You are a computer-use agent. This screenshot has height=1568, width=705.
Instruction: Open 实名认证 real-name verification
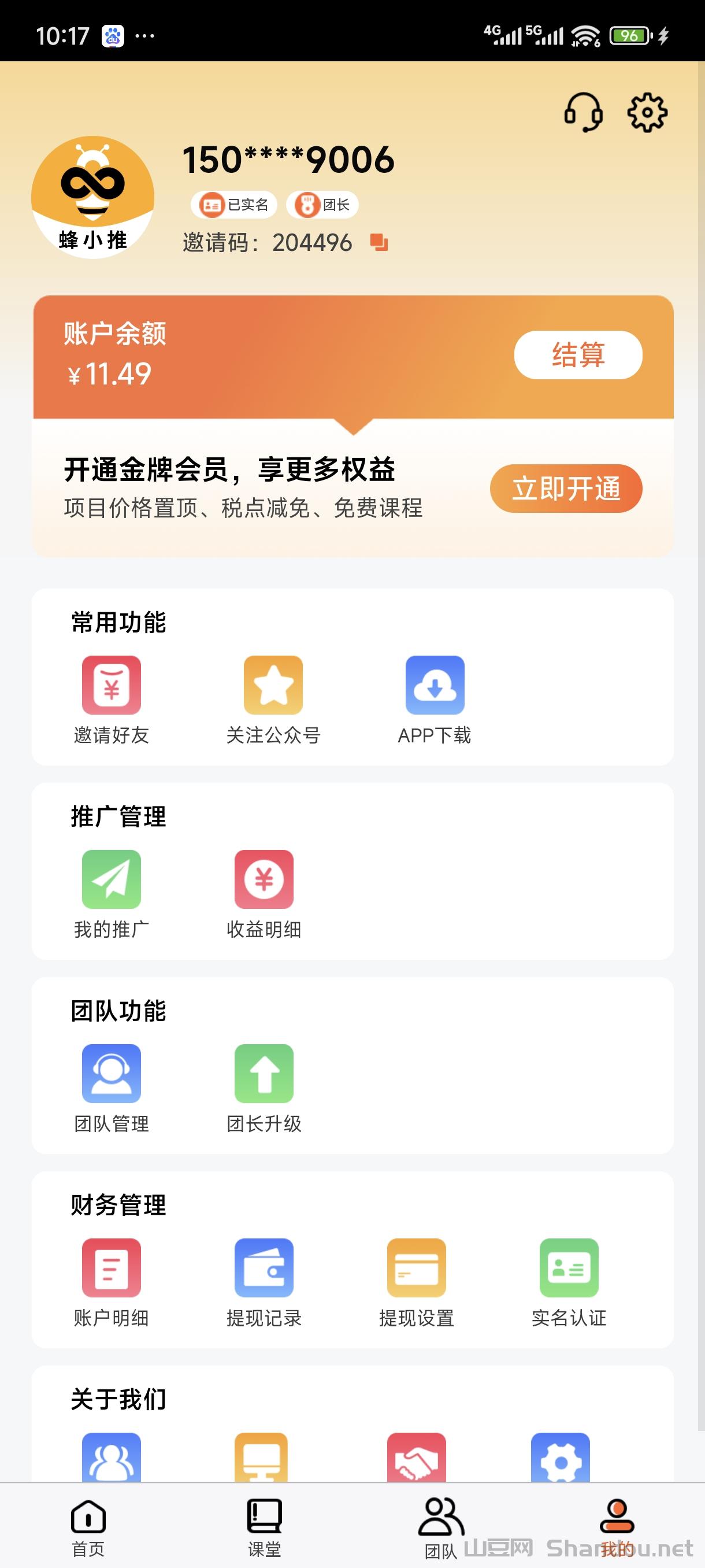point(569,1282)
